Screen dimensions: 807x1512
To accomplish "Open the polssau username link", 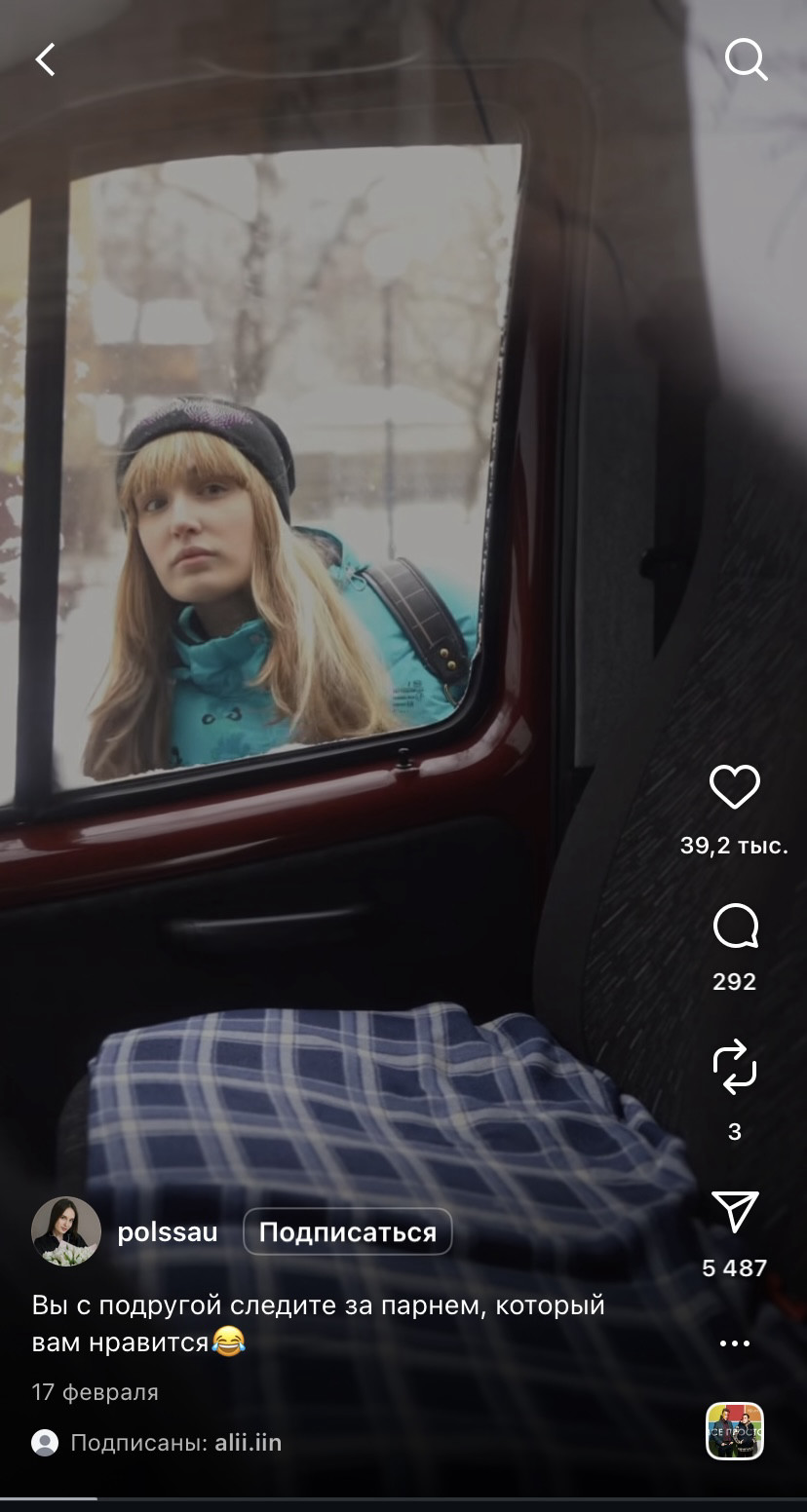I will pos(168,1232).
